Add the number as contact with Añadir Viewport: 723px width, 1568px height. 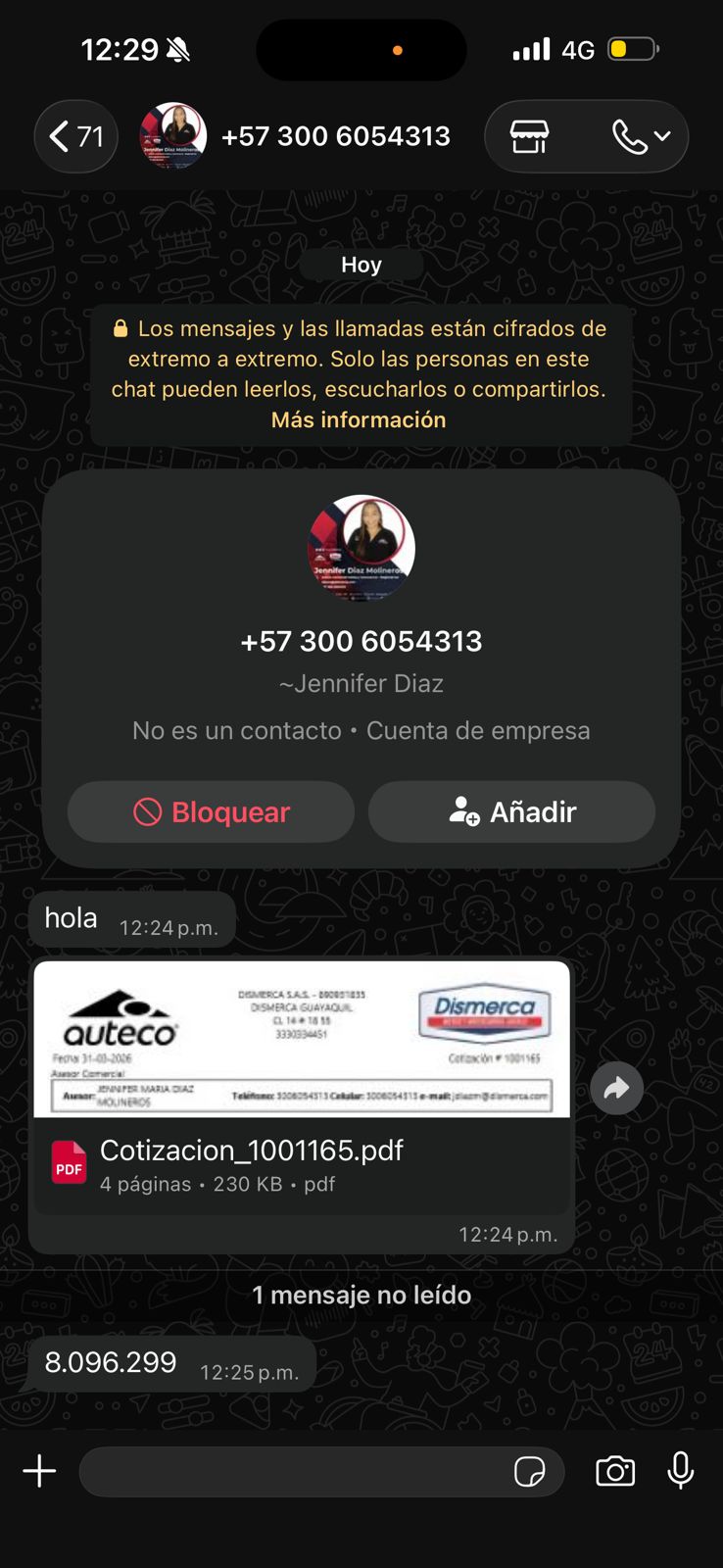tap(511, 811)
